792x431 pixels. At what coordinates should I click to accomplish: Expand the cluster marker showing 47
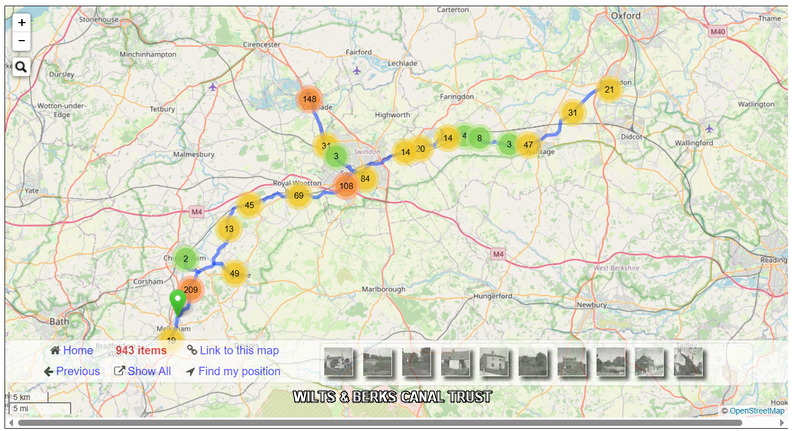[x=528, y=145]
